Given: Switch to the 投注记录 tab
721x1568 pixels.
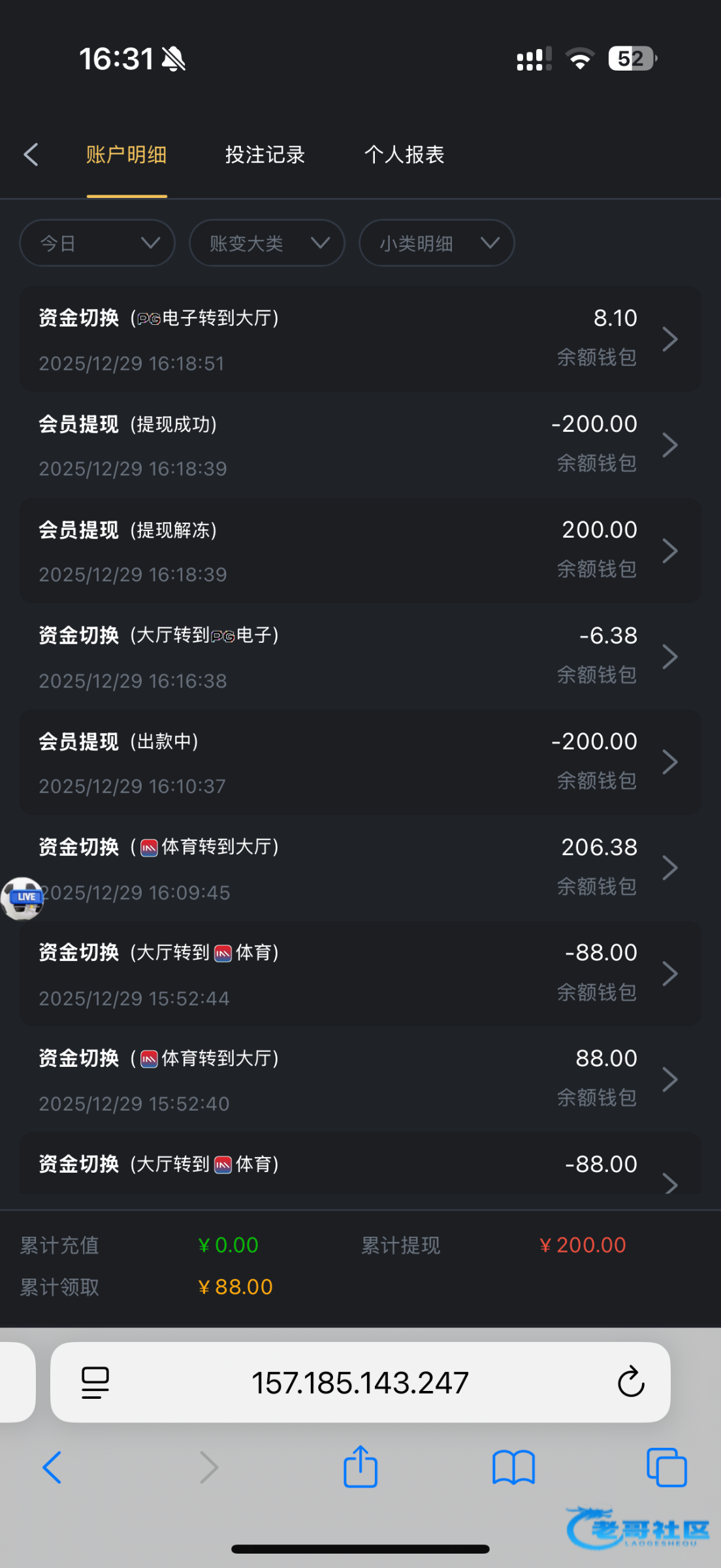Looking at the screenshot, I should click(x=264, y=155).
